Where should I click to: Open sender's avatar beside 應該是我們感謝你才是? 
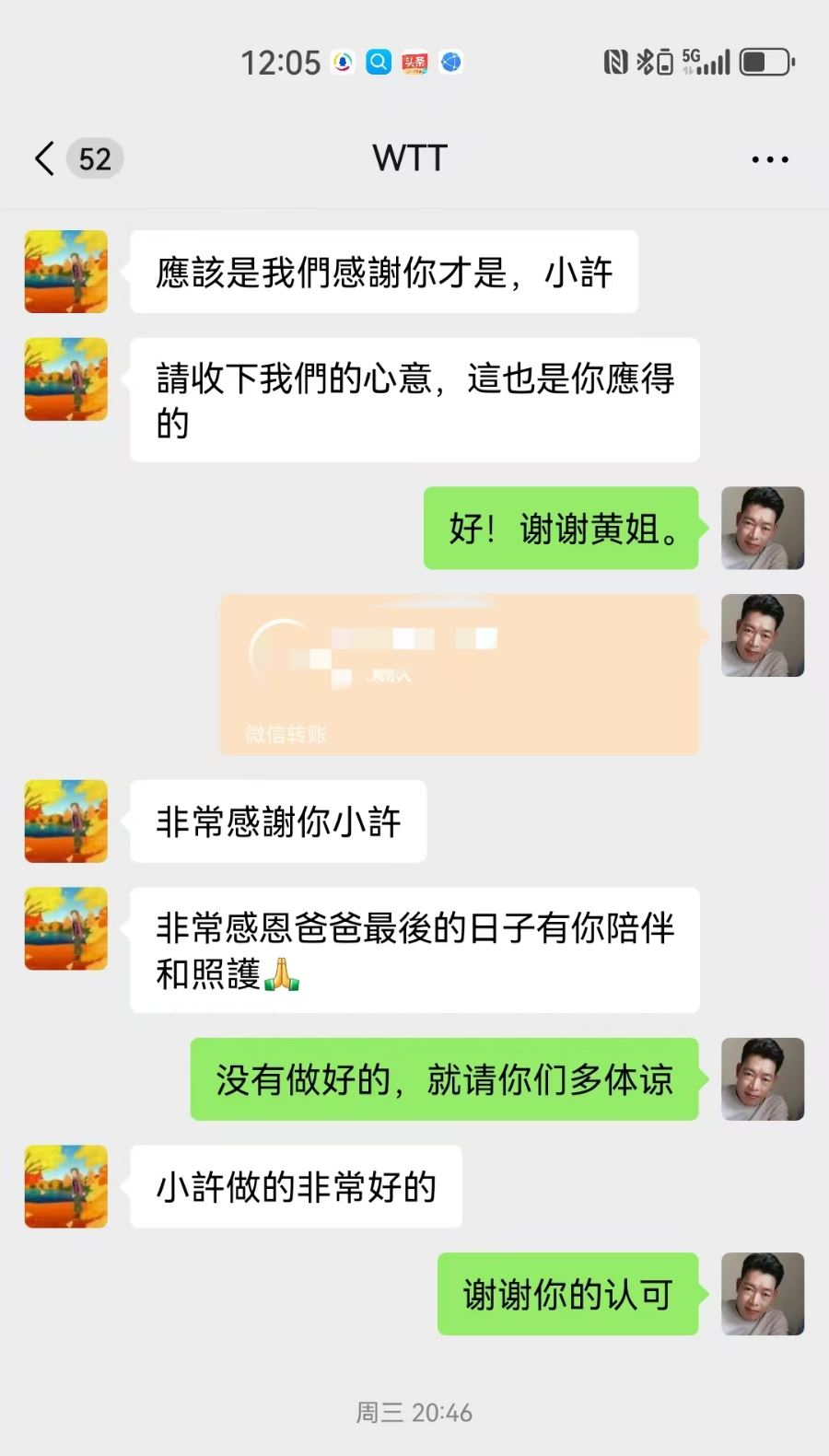pyautogui.click(x=65, y=272)
